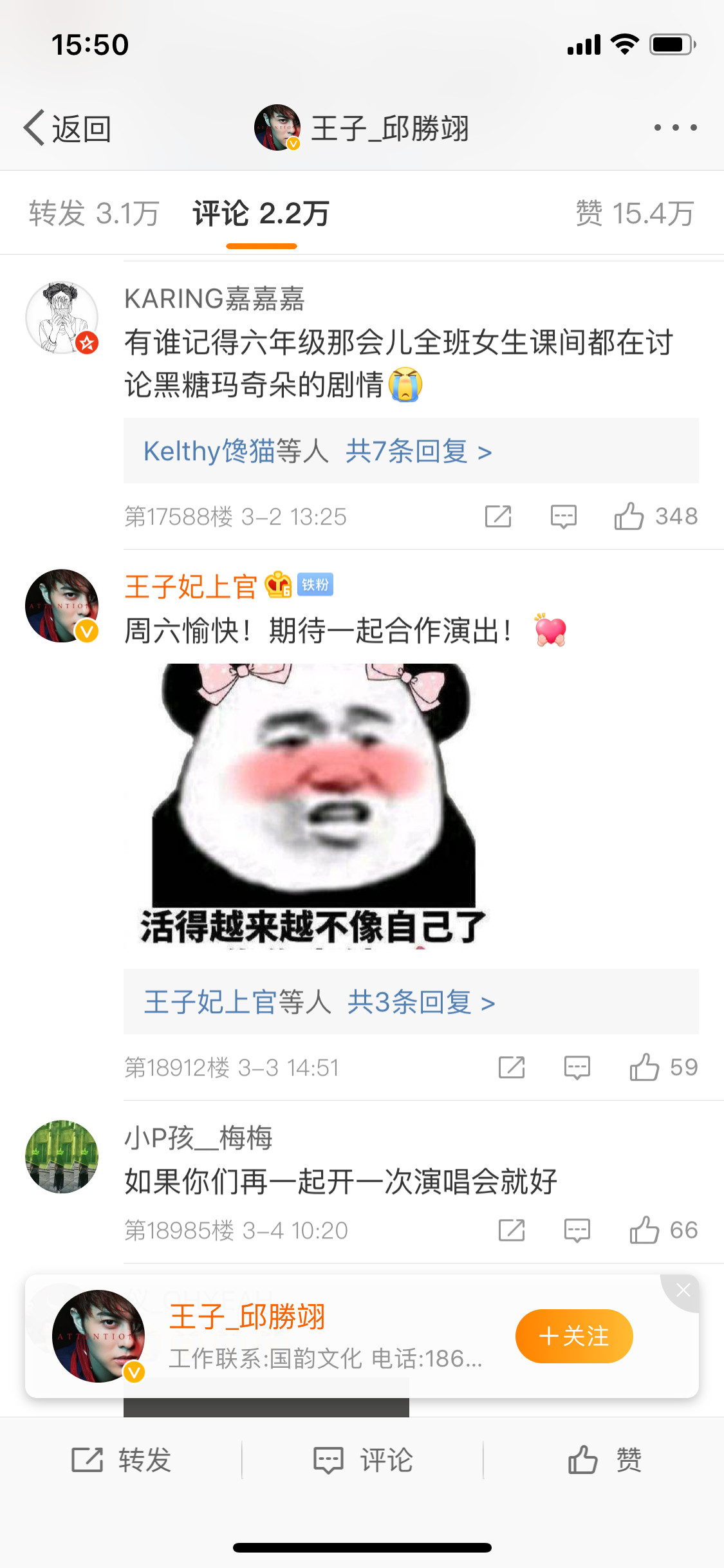Repost 小P孩__梅梅's comment

(x=512, y=1230)
